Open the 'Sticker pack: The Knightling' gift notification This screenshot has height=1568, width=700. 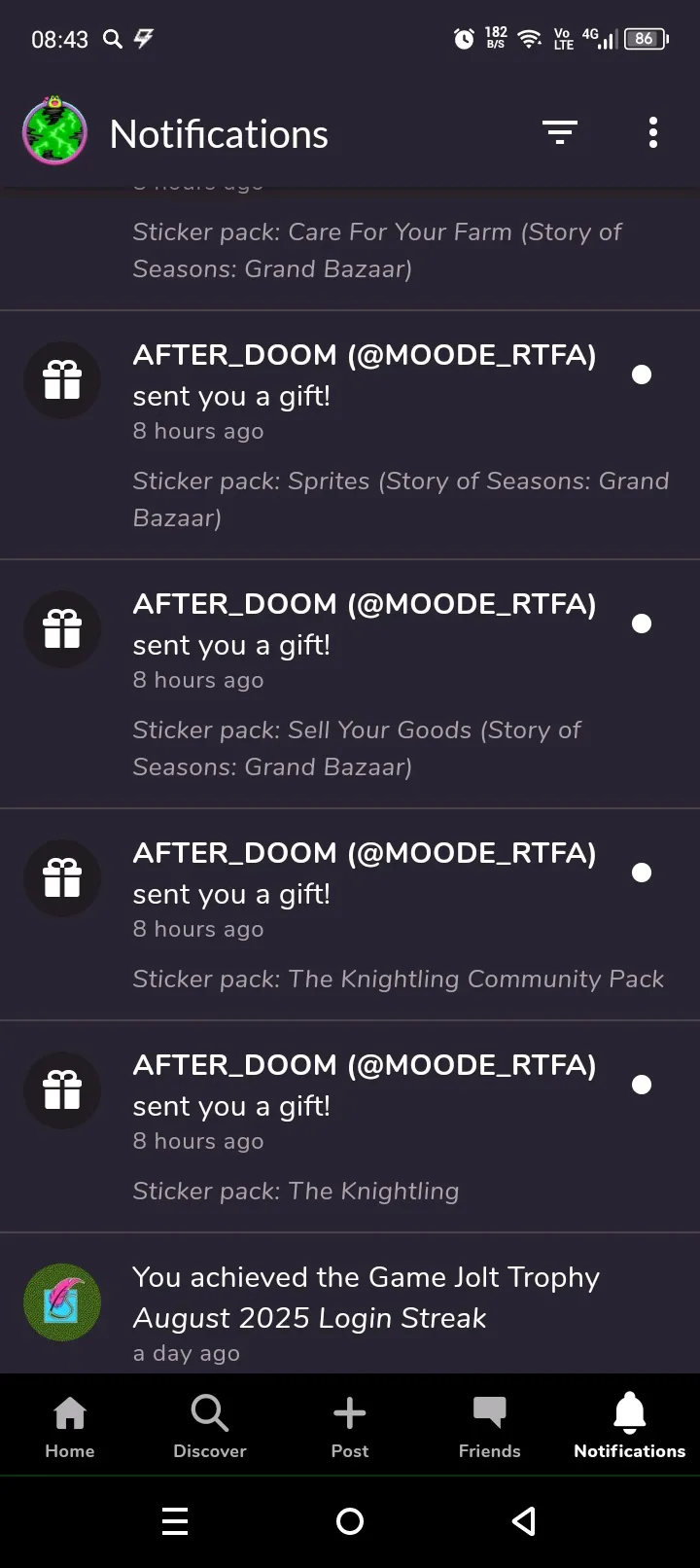pos(350,1127)
